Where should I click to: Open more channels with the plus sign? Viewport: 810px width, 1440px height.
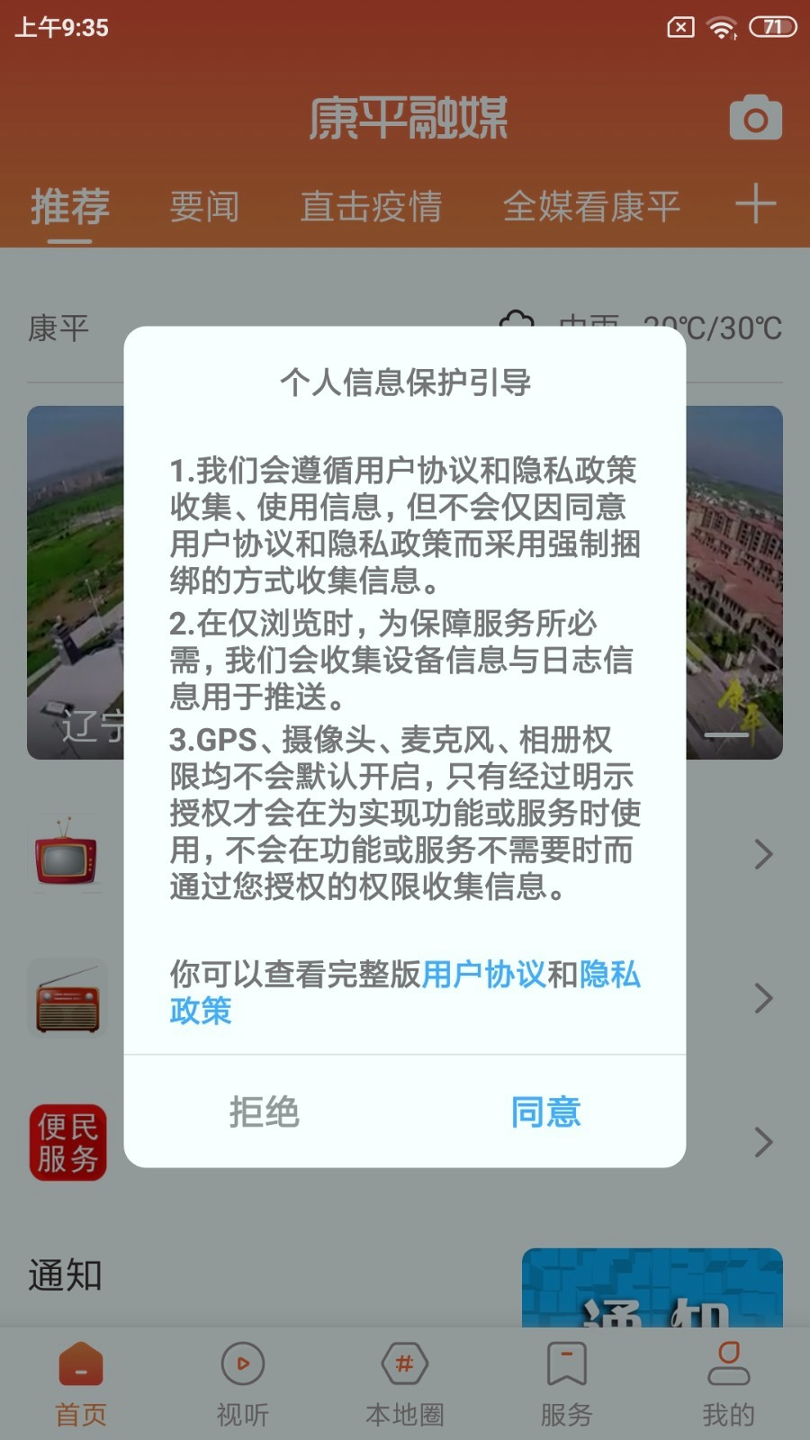755,206
